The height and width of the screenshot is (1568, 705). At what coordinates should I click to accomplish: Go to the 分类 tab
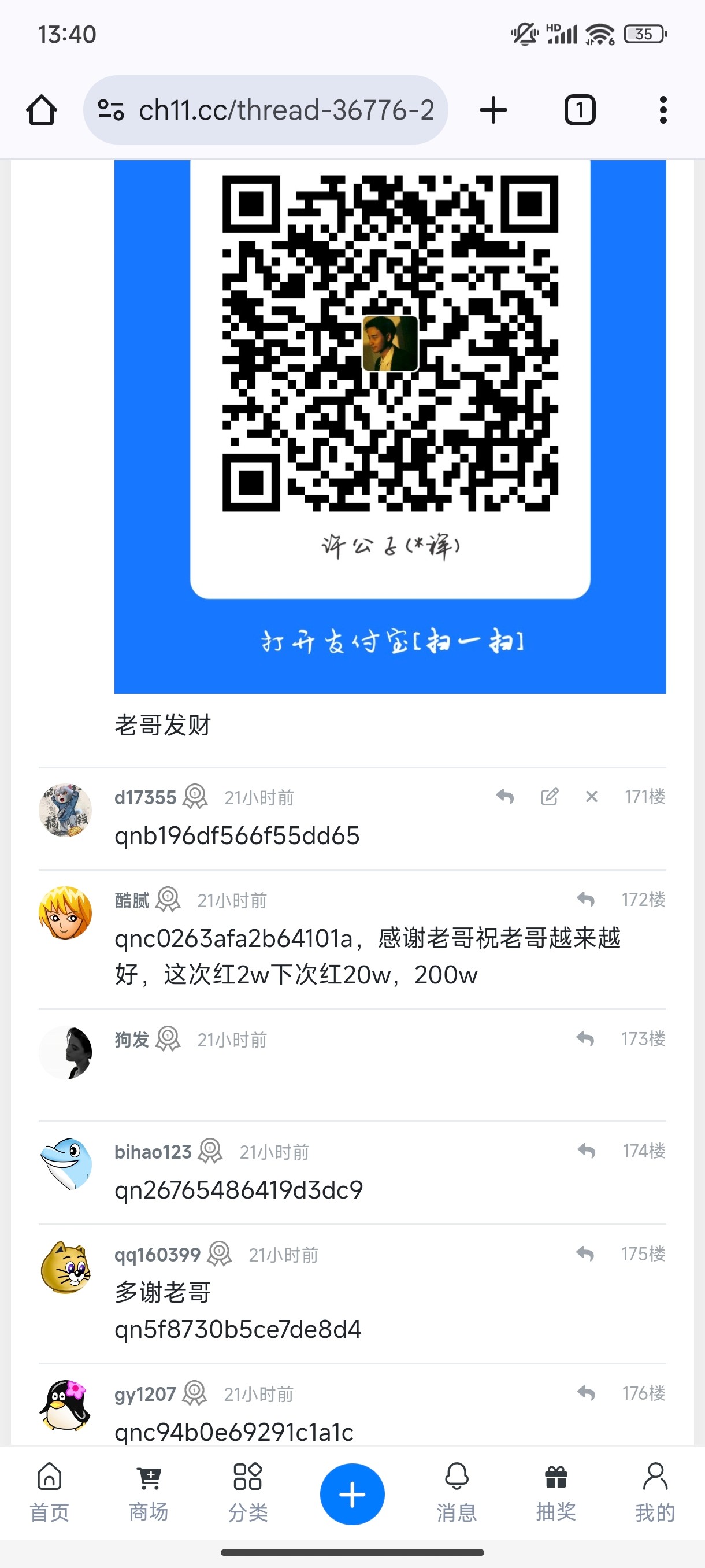coord(247,1493)
